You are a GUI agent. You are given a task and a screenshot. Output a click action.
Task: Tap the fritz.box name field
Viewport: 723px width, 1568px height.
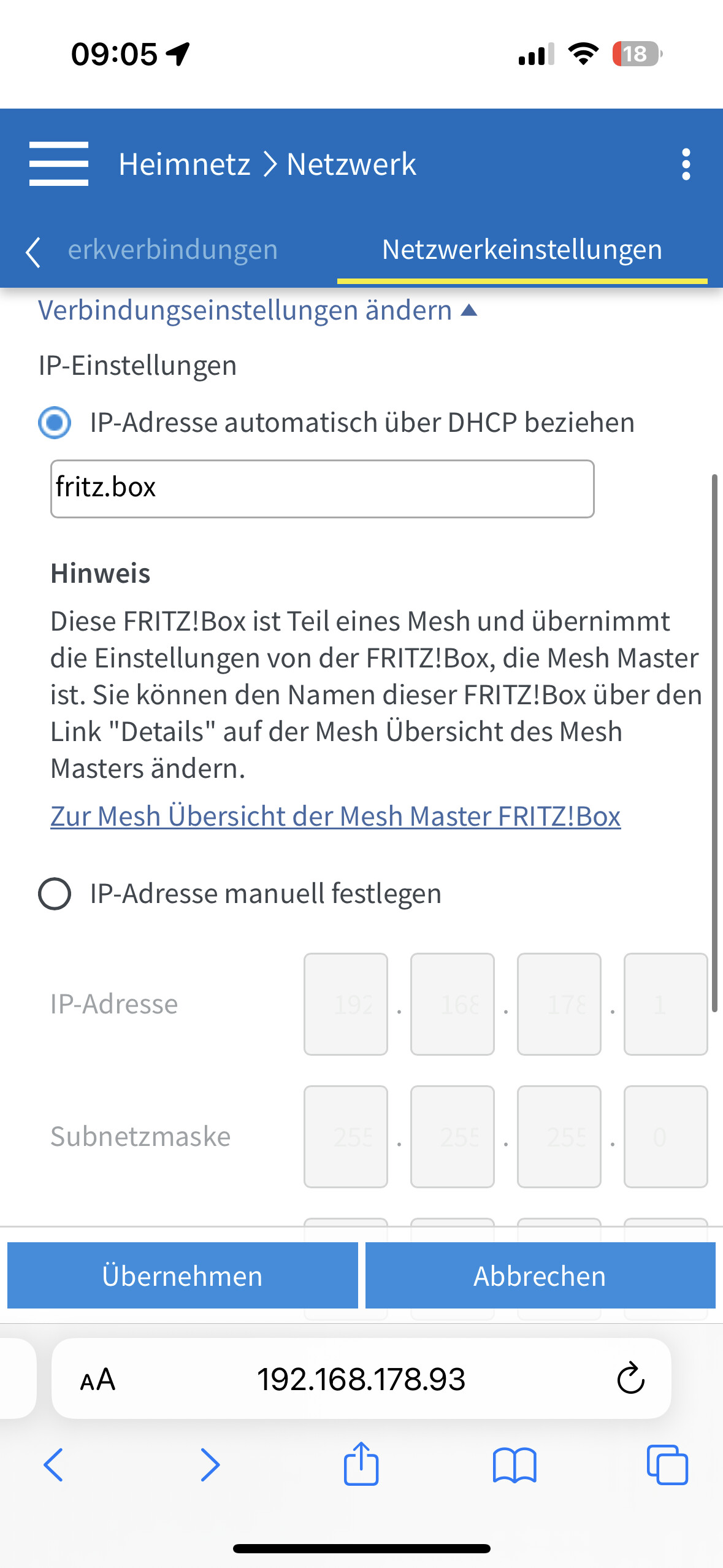pos(323,489)
